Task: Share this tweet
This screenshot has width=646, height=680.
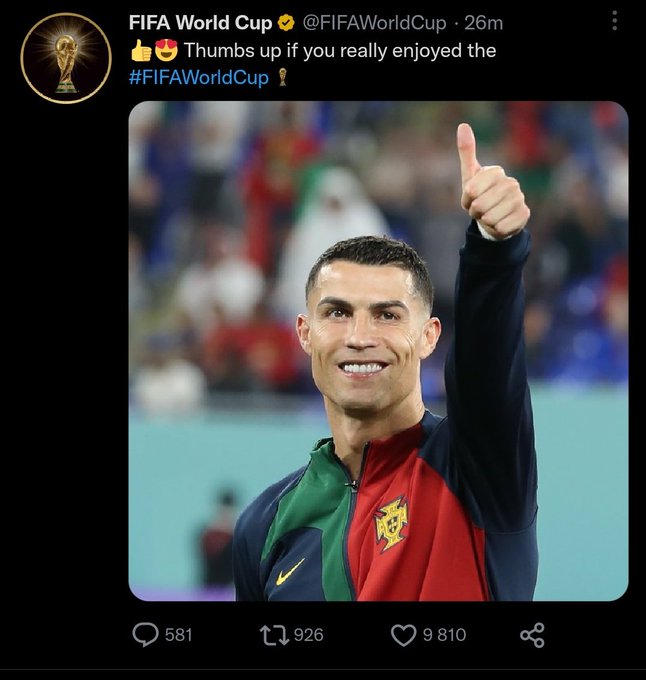Action: 532,634
